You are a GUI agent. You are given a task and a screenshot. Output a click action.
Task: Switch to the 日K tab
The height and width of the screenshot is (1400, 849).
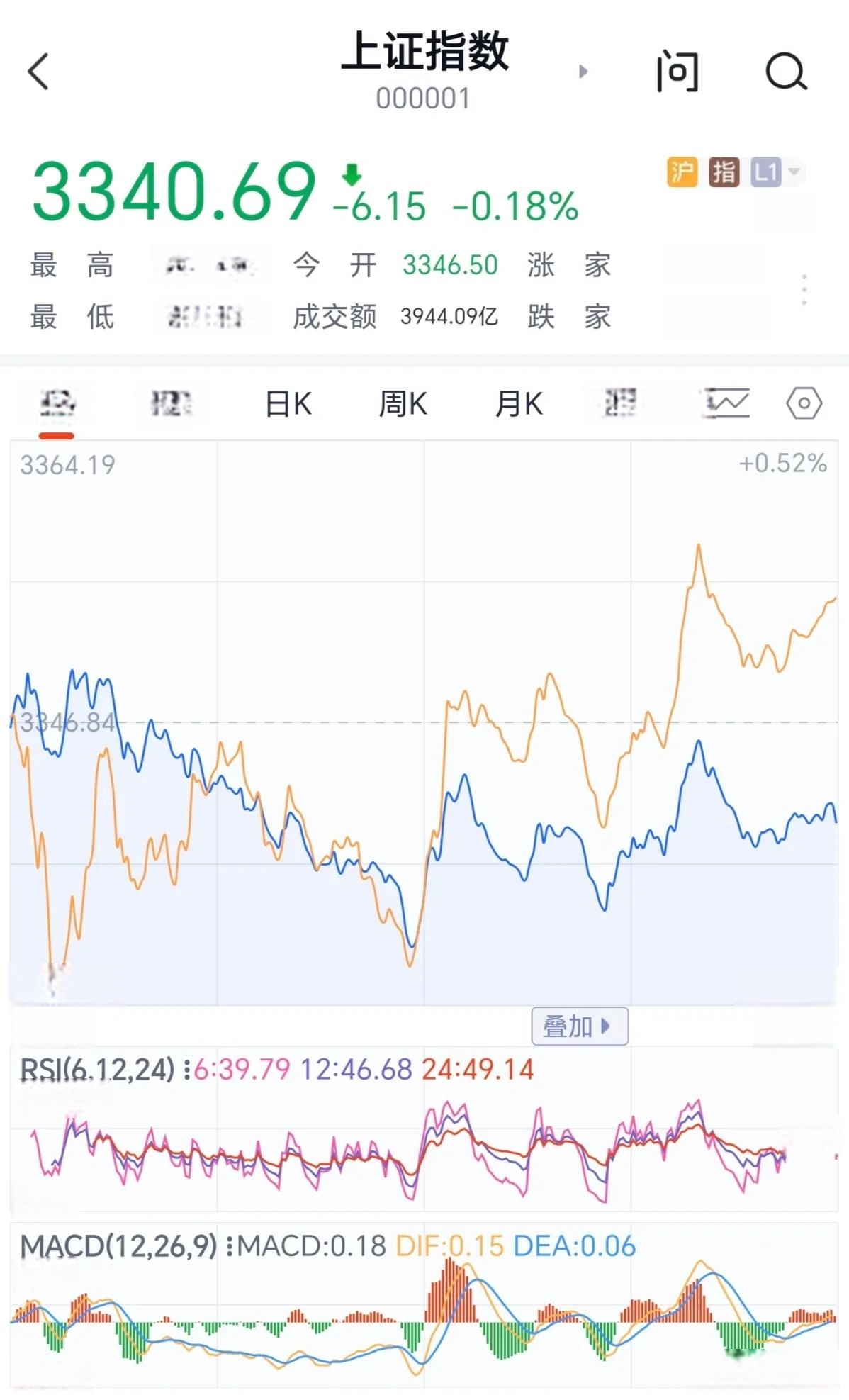[288, 404]
